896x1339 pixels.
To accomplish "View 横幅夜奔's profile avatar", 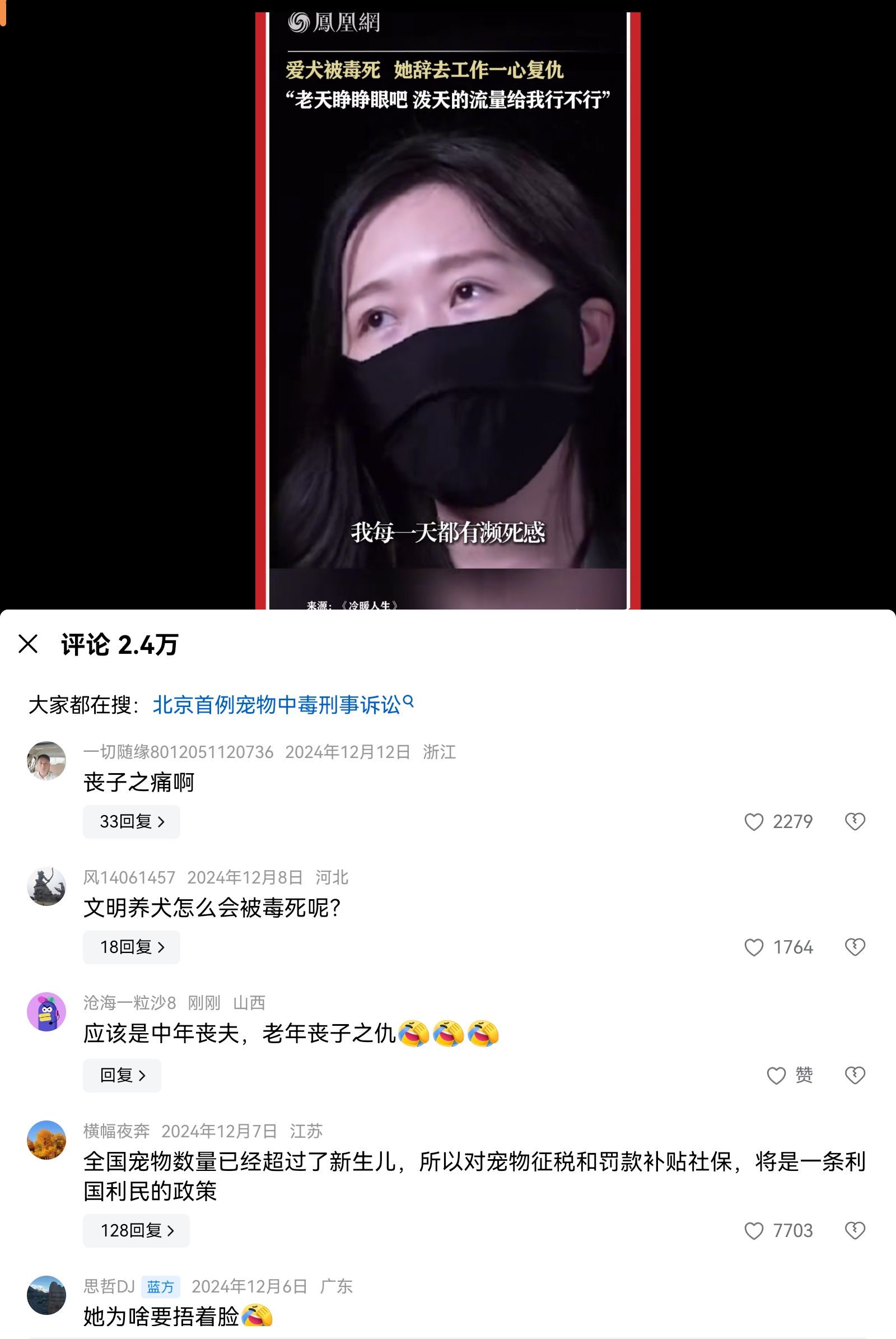I will [46, 1140].
